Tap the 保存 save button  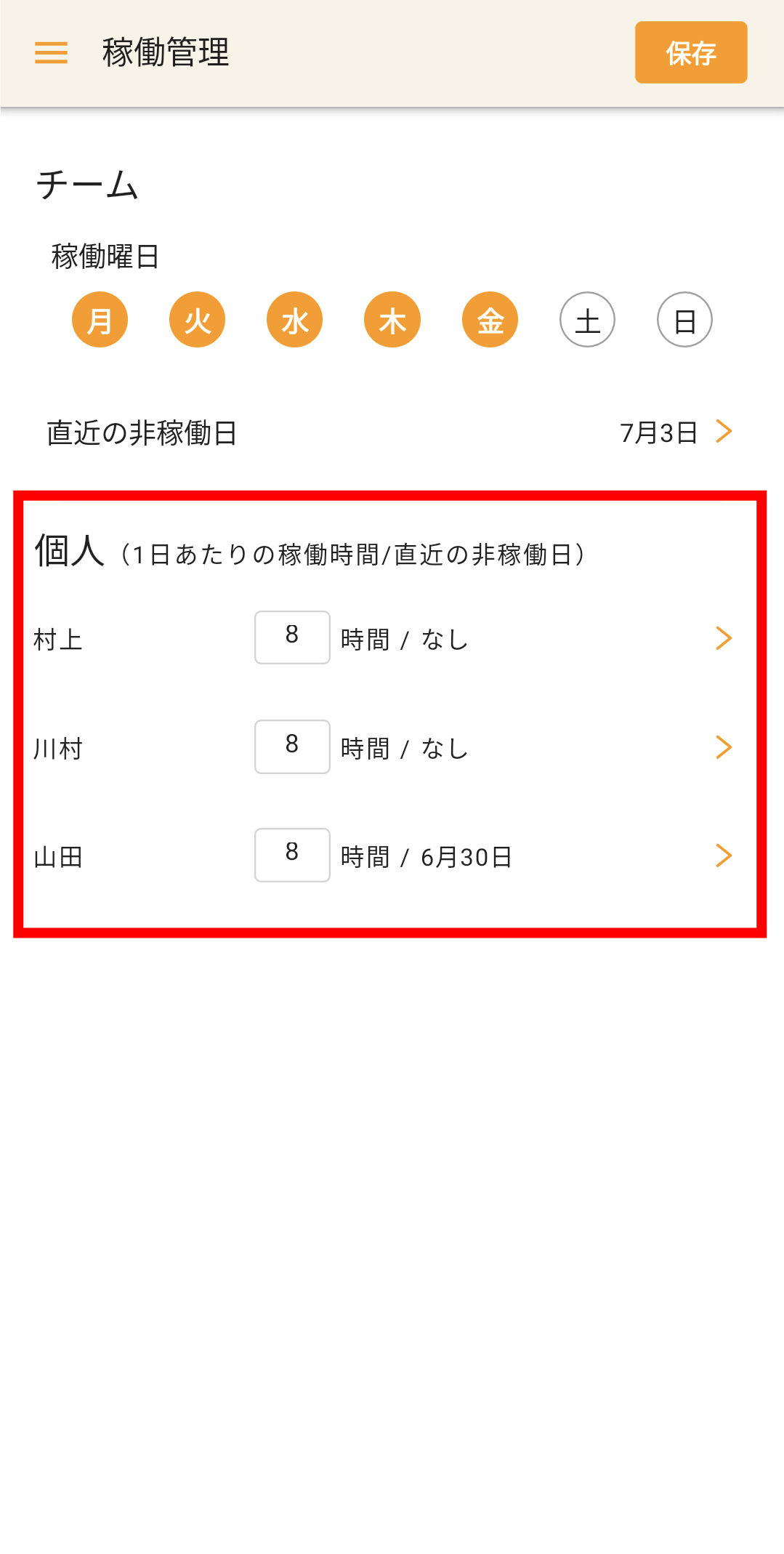690,52
